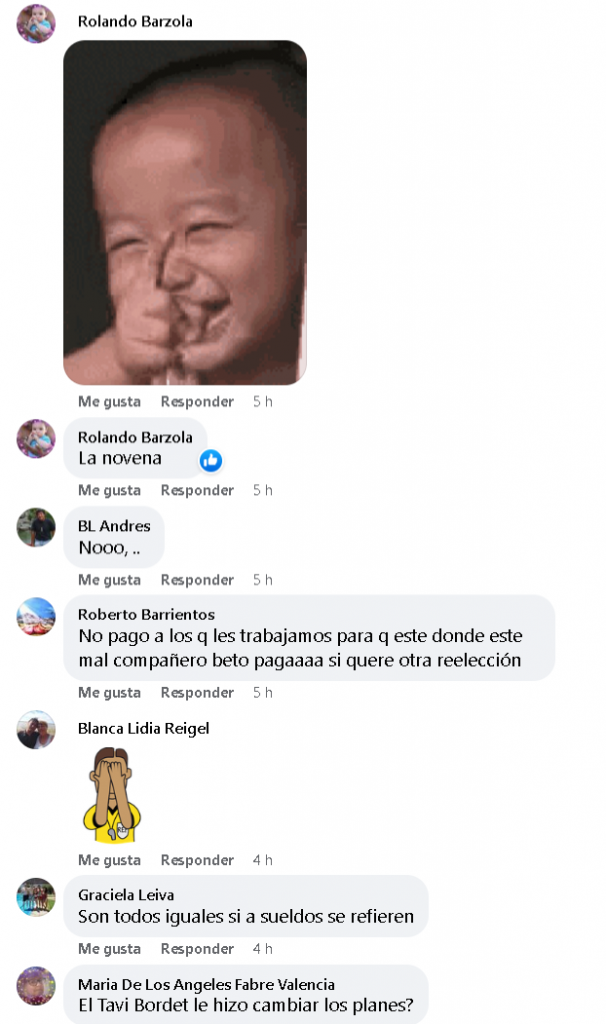Open Roberto Barrientos's profile picture
Screen dimensions: 606x1024
[x=36, y=616]
